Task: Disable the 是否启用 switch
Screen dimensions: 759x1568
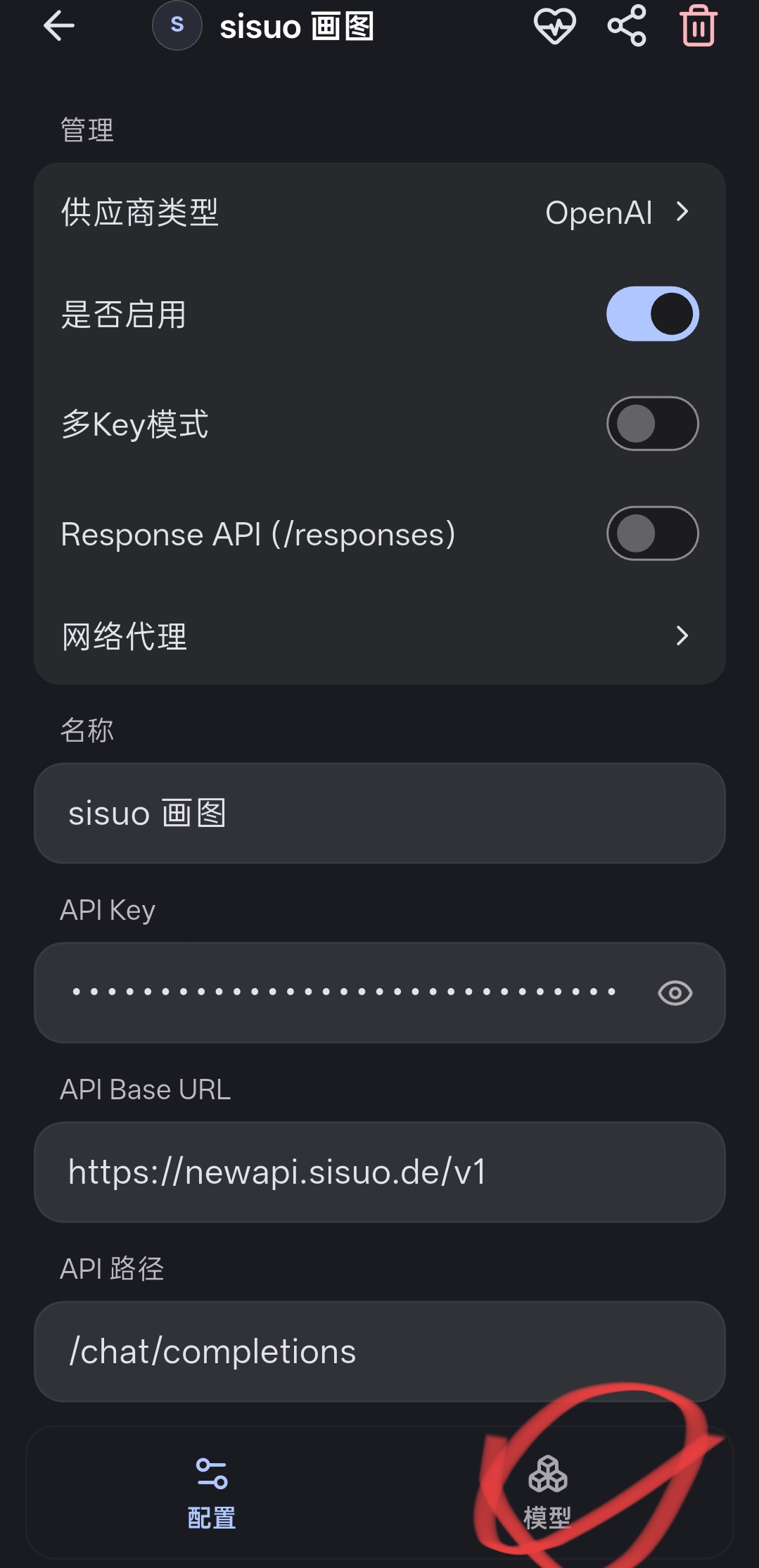Action: 652,314
